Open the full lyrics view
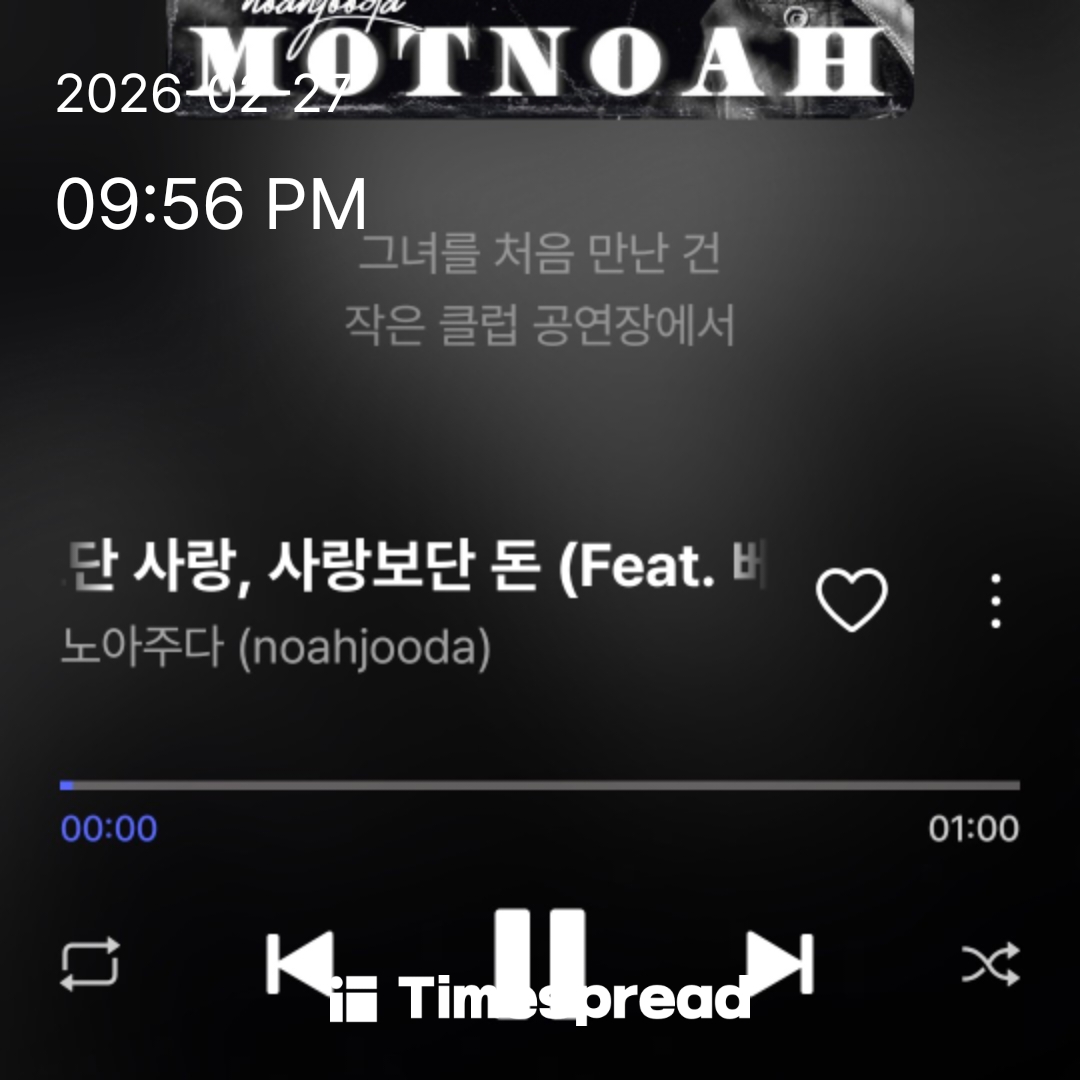Viewport: 1080px width, 1080px height. click(540, 290)
